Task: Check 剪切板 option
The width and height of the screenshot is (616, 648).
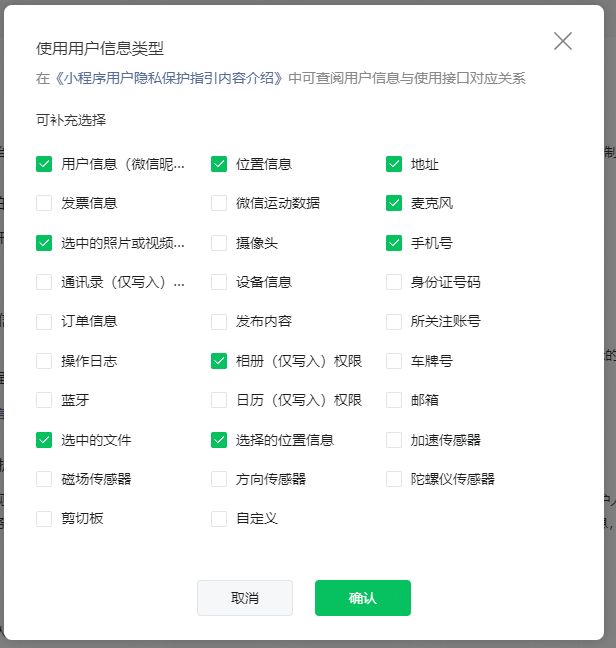Action: tap(44, 519)
